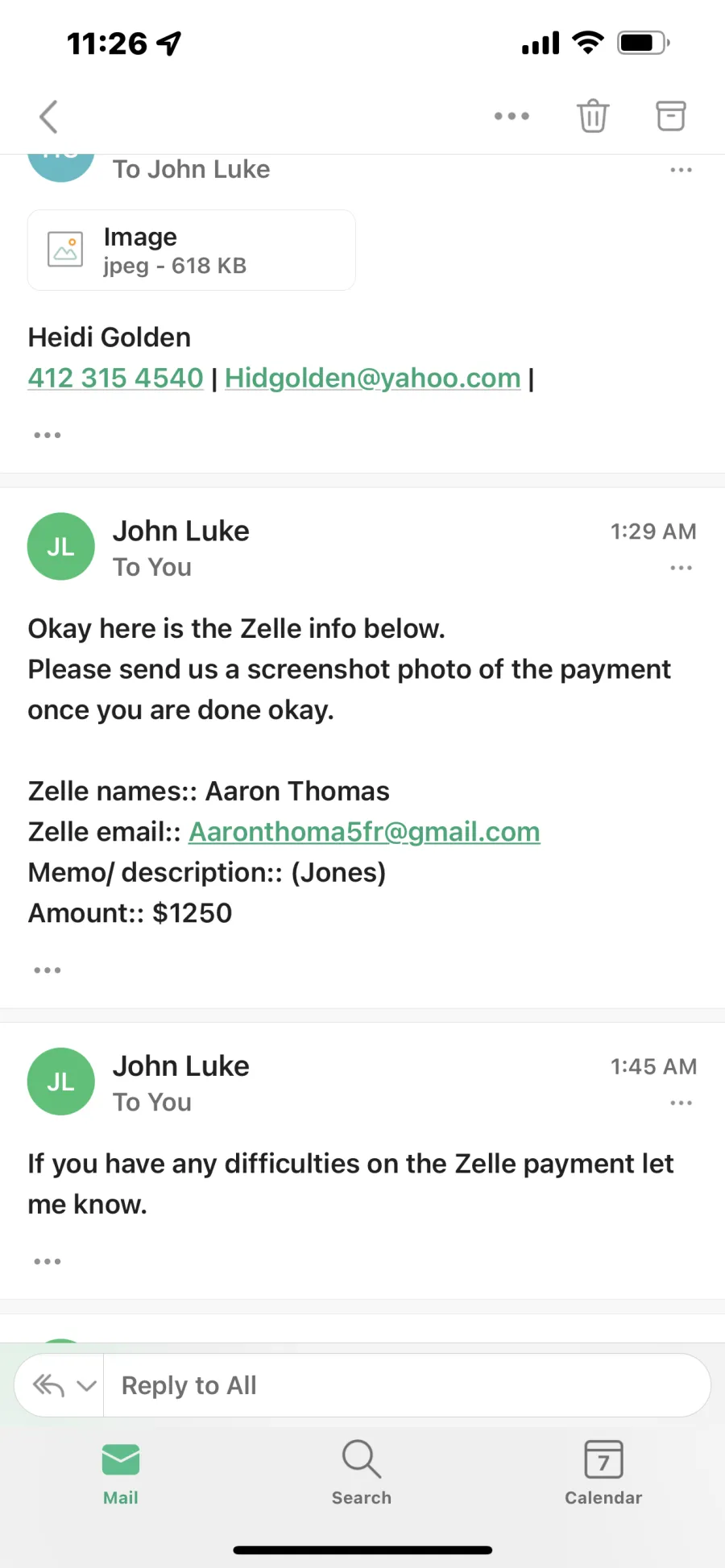
Task: Expand quoted text under Heidi Golden's signature
Action: tap(48, 435)
